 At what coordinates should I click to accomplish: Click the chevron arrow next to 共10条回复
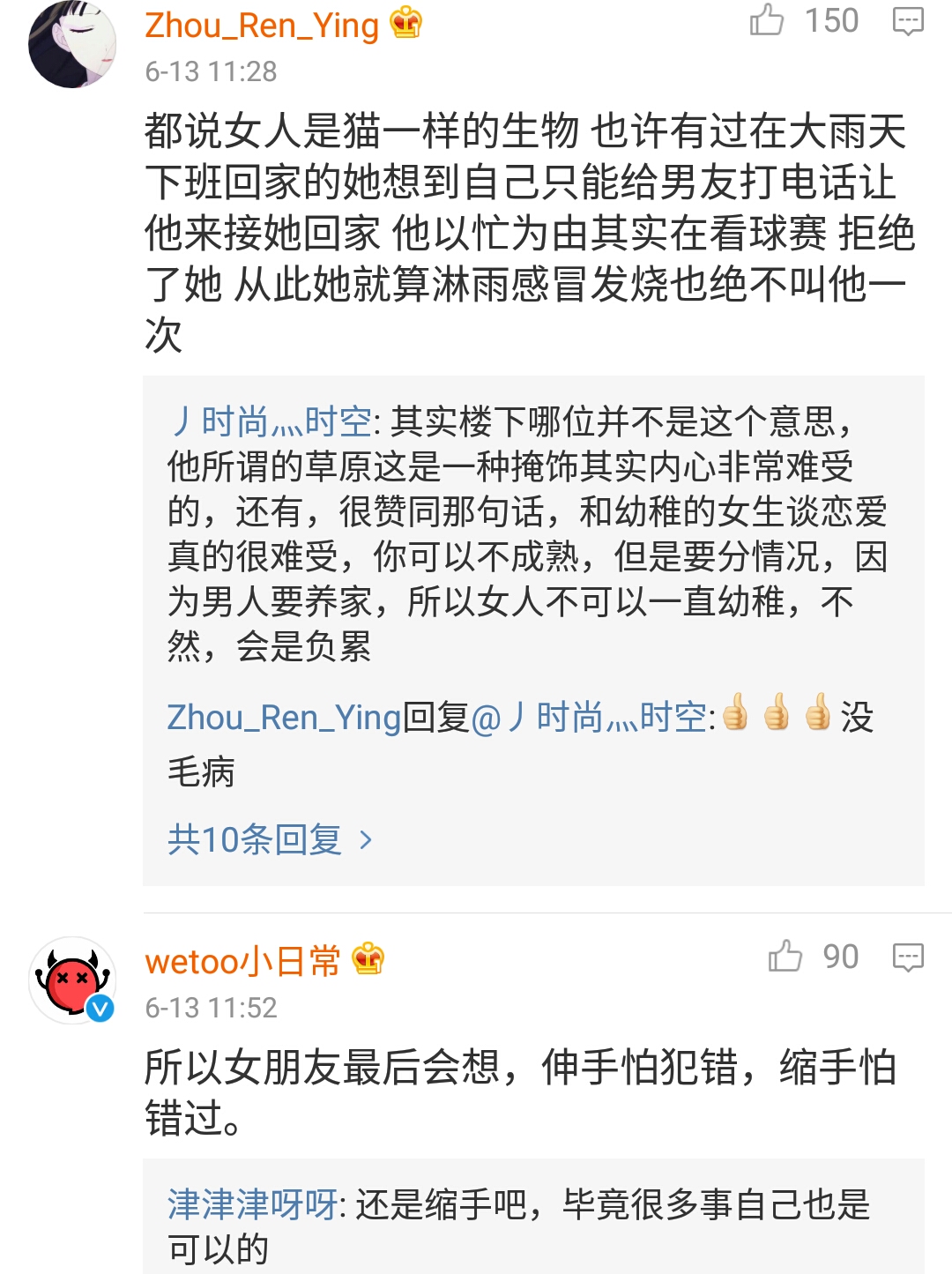pos(365,842)
